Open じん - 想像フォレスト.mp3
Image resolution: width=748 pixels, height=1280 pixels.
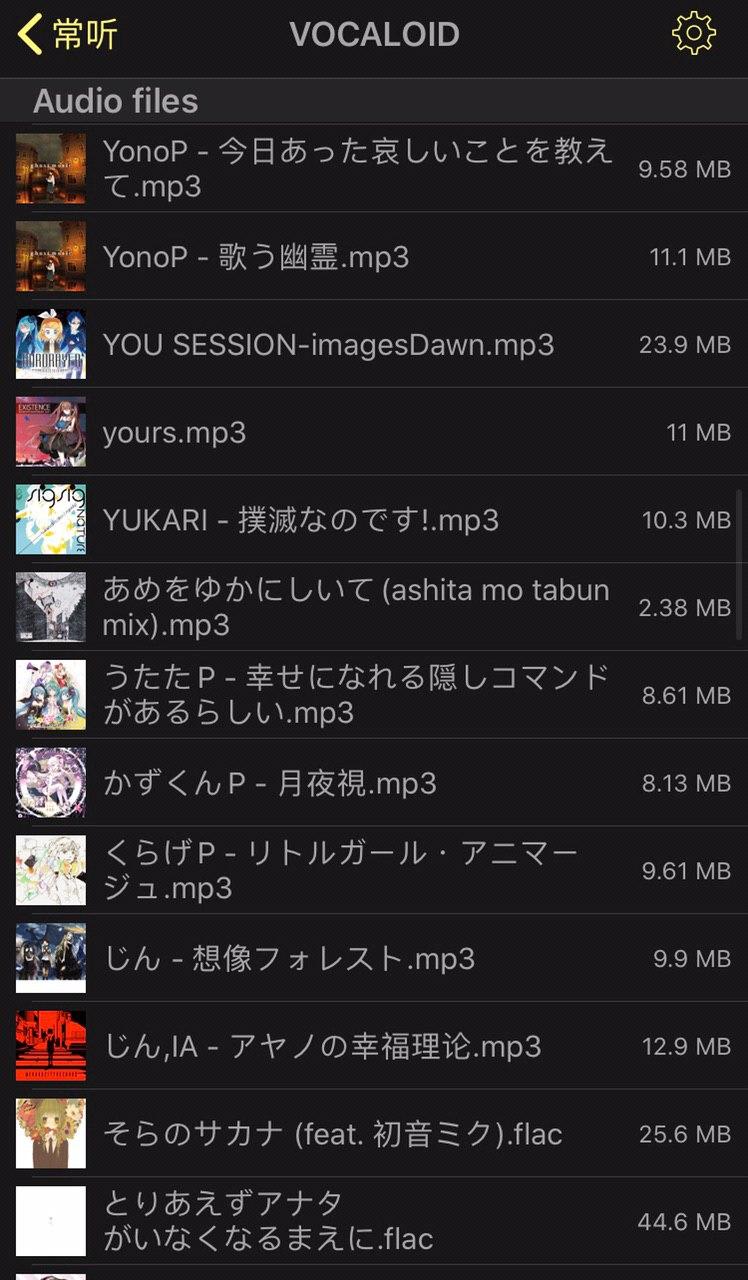click(289, 959)
